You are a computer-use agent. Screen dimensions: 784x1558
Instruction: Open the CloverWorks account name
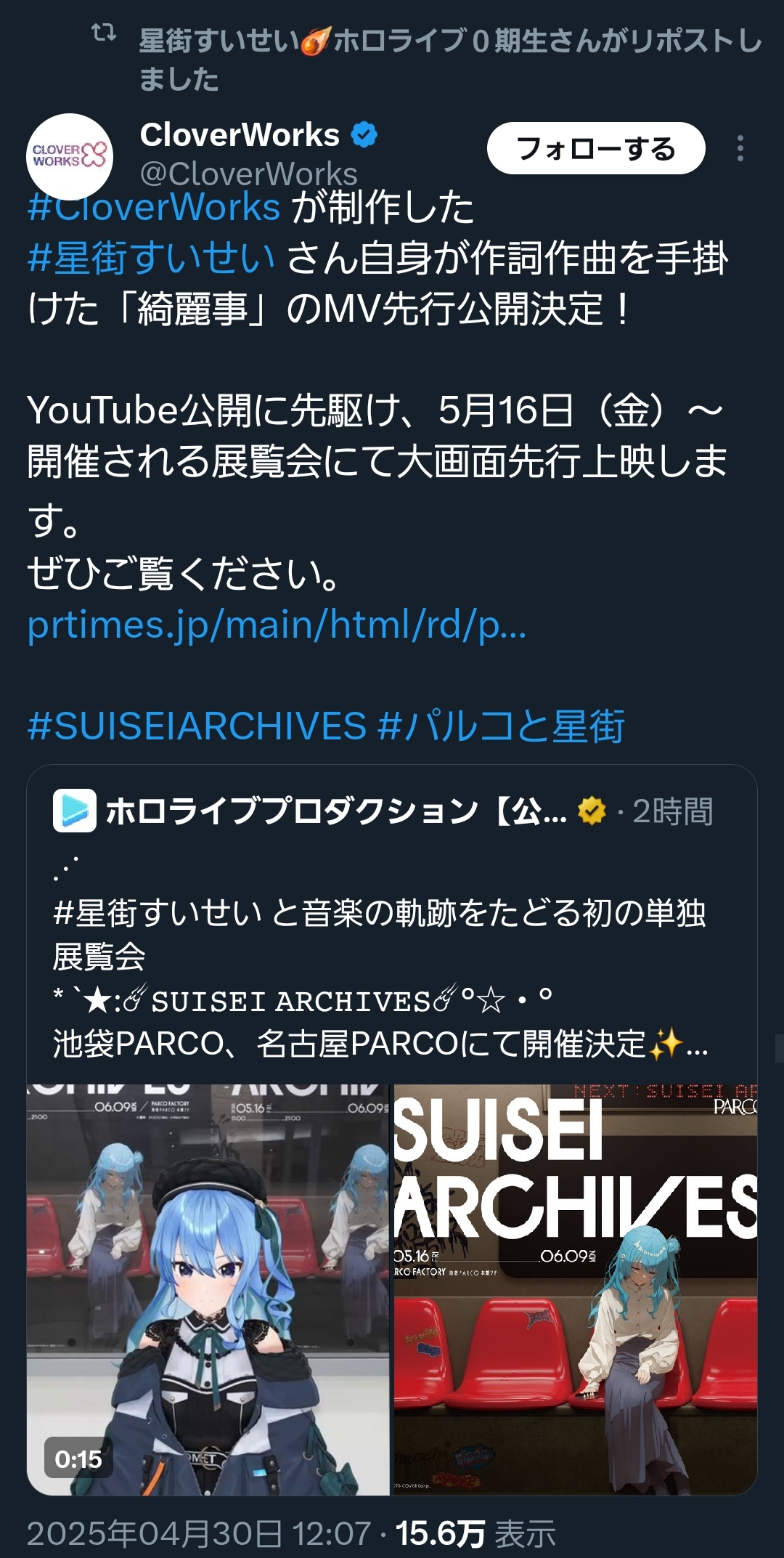point(240,134)
